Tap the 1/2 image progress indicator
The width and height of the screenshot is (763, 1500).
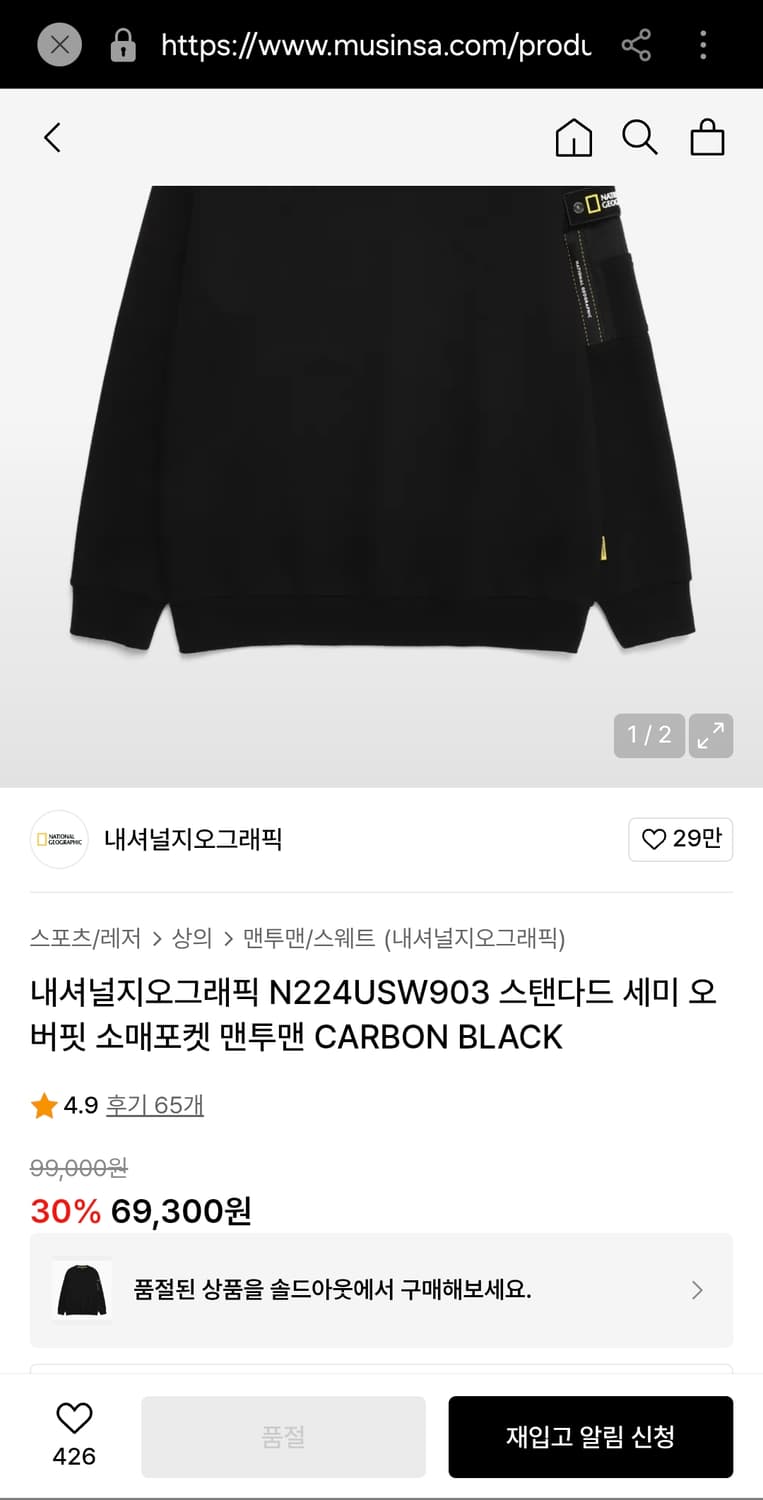click(649, 736)
